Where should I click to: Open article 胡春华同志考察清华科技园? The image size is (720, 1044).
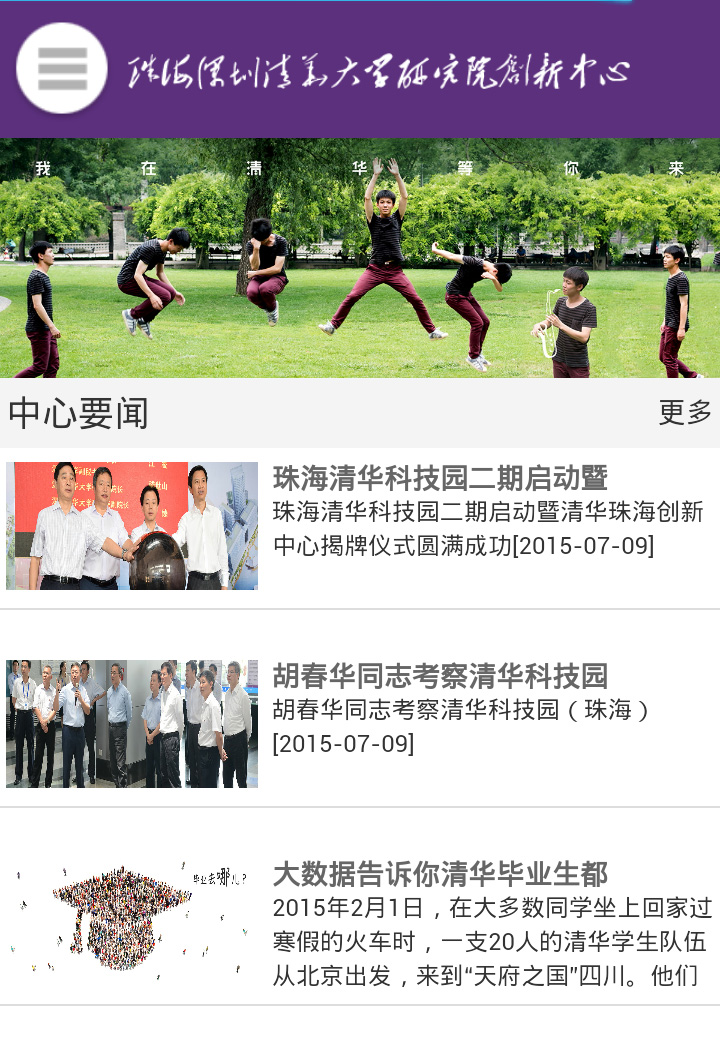pos(440,677)
